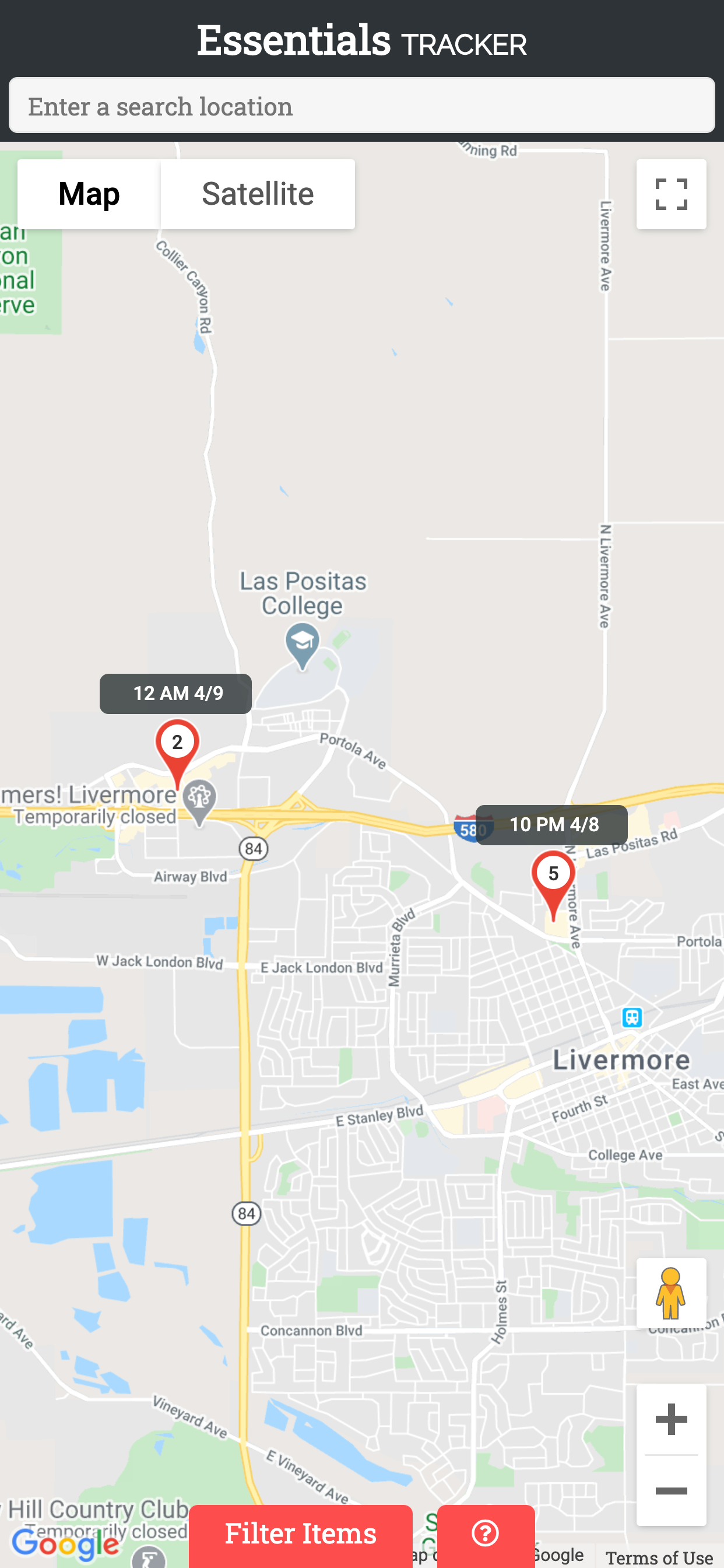Select the Map view button
Screen dimensions: 724x1568
89,194
